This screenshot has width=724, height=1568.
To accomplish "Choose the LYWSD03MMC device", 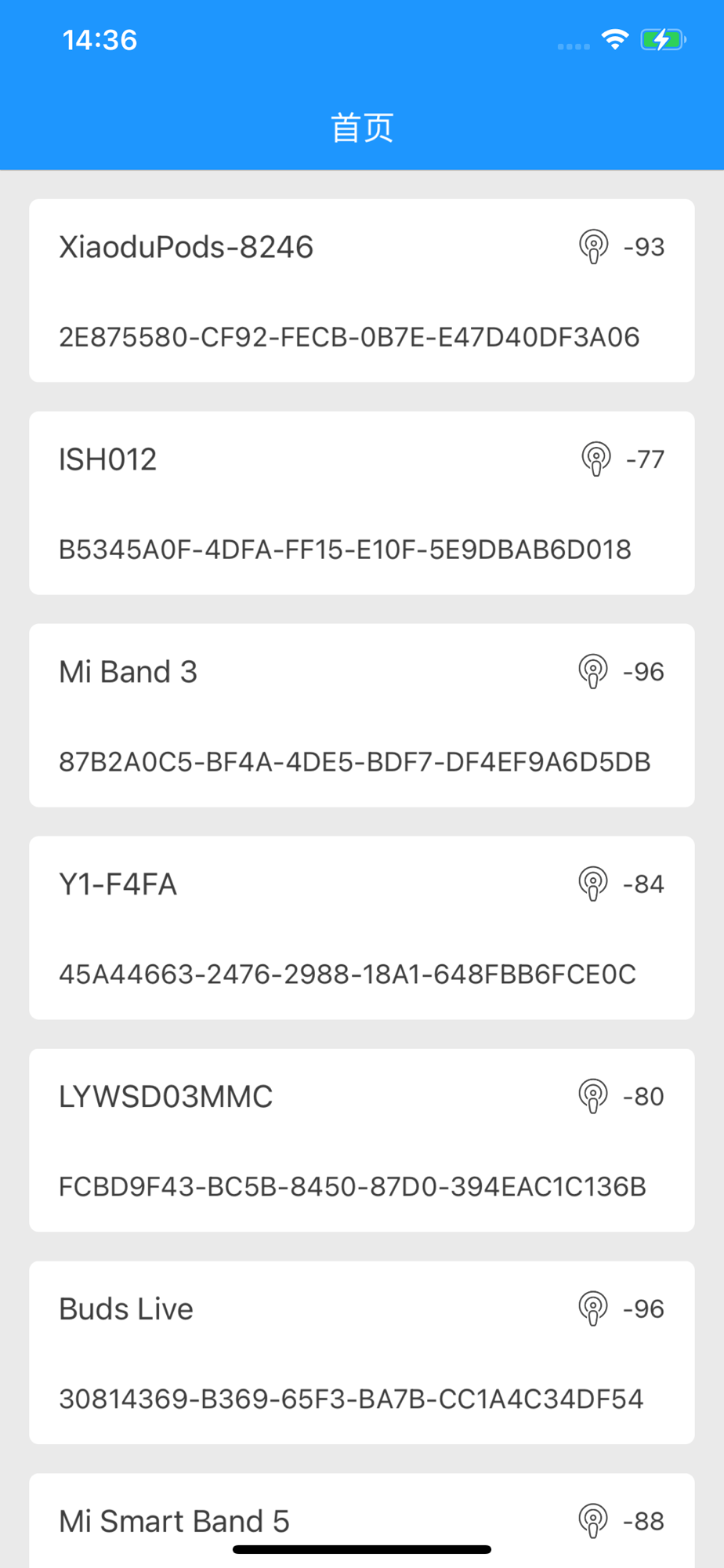I will [x=361, y=1140].
